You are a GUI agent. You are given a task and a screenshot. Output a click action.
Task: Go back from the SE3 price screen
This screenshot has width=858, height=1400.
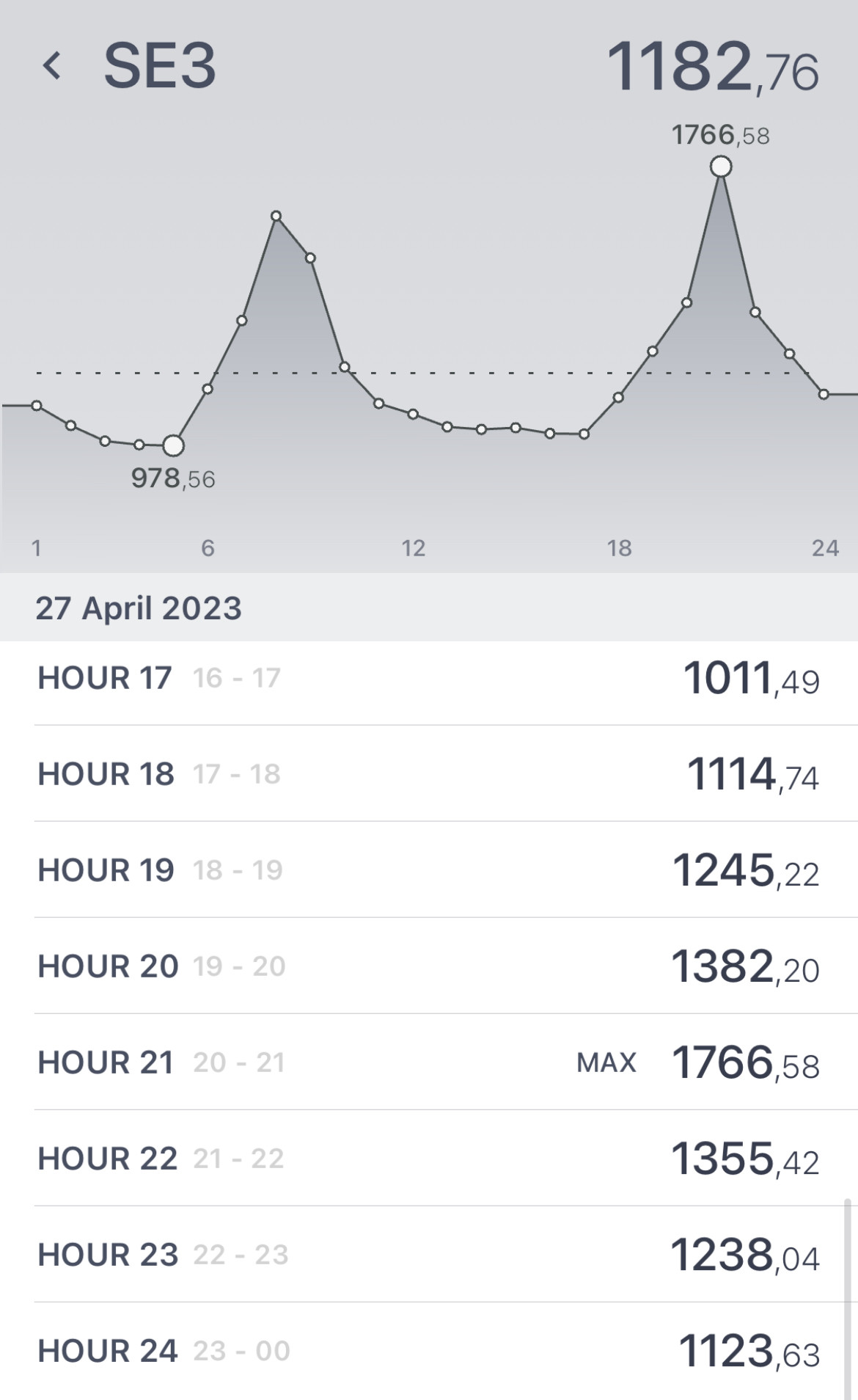pyautogui.click(x=51, y=66)
